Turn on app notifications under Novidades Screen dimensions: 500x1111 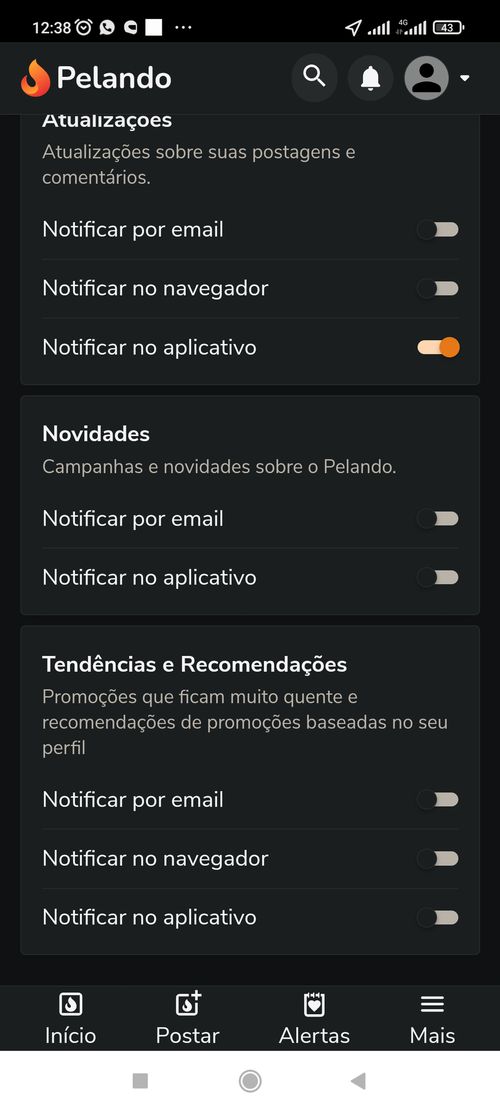(x=438, y=577)
